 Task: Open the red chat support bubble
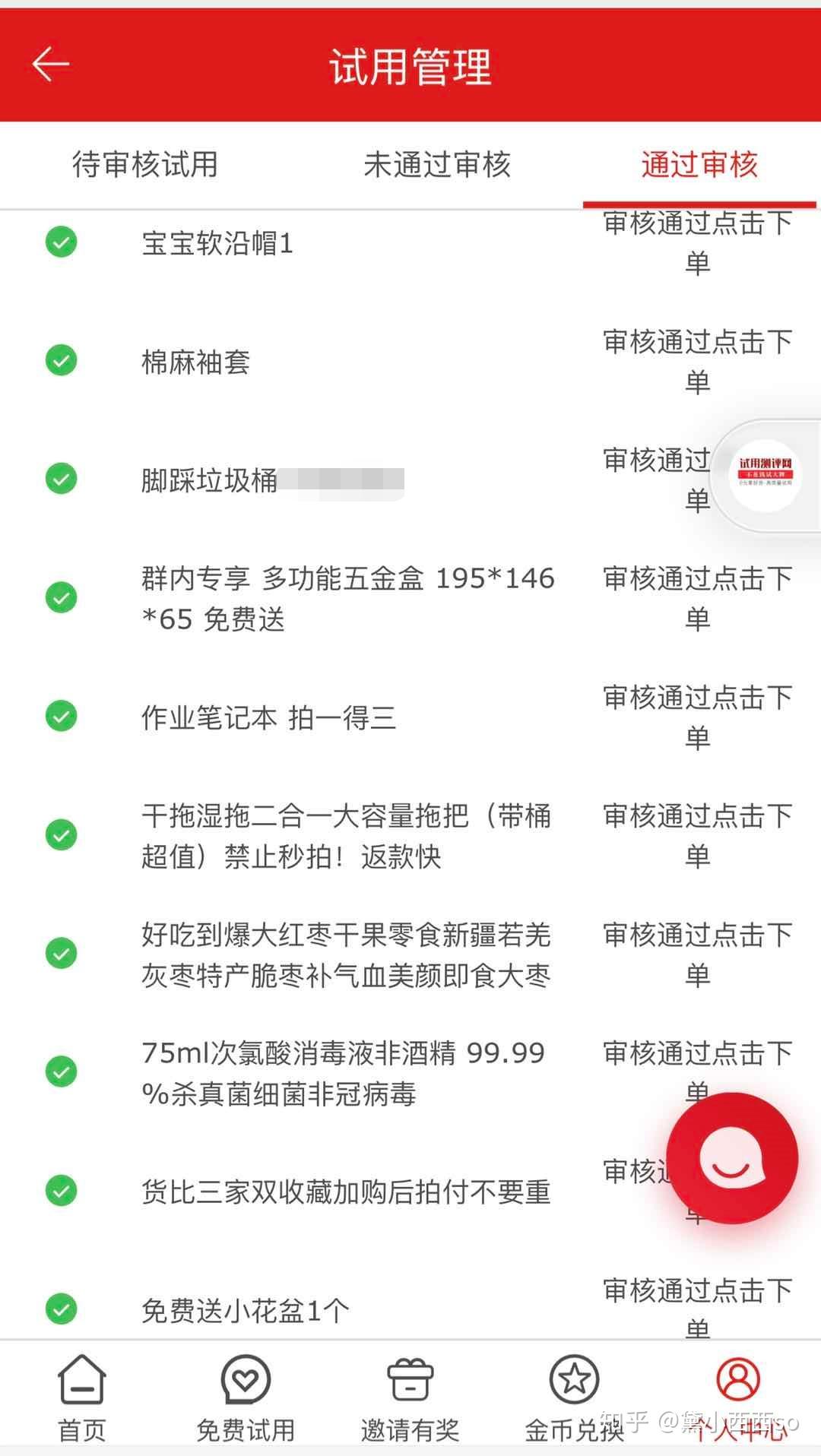coord(731,1158)
